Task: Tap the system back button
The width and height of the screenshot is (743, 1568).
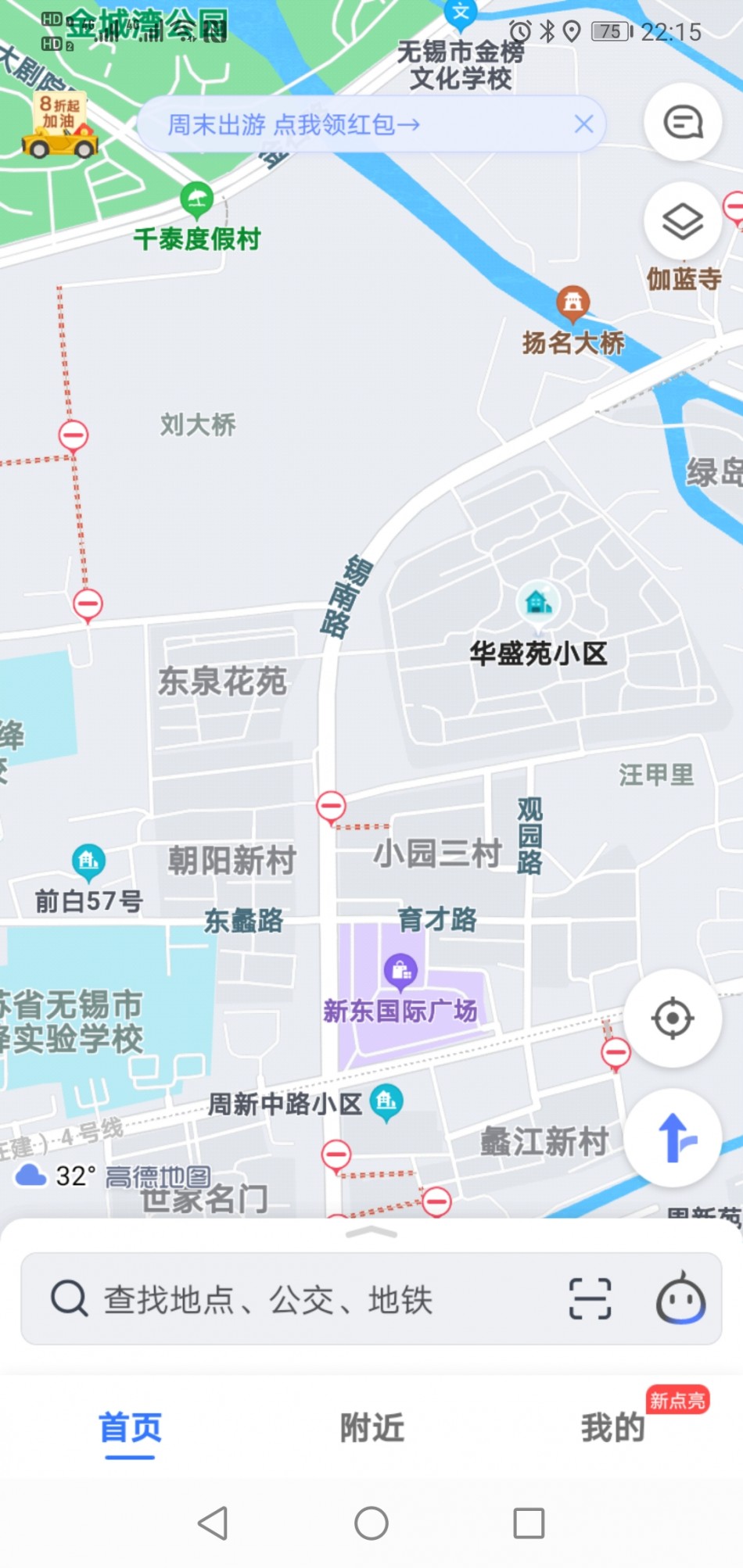Action: click(x=213, y=1523)
